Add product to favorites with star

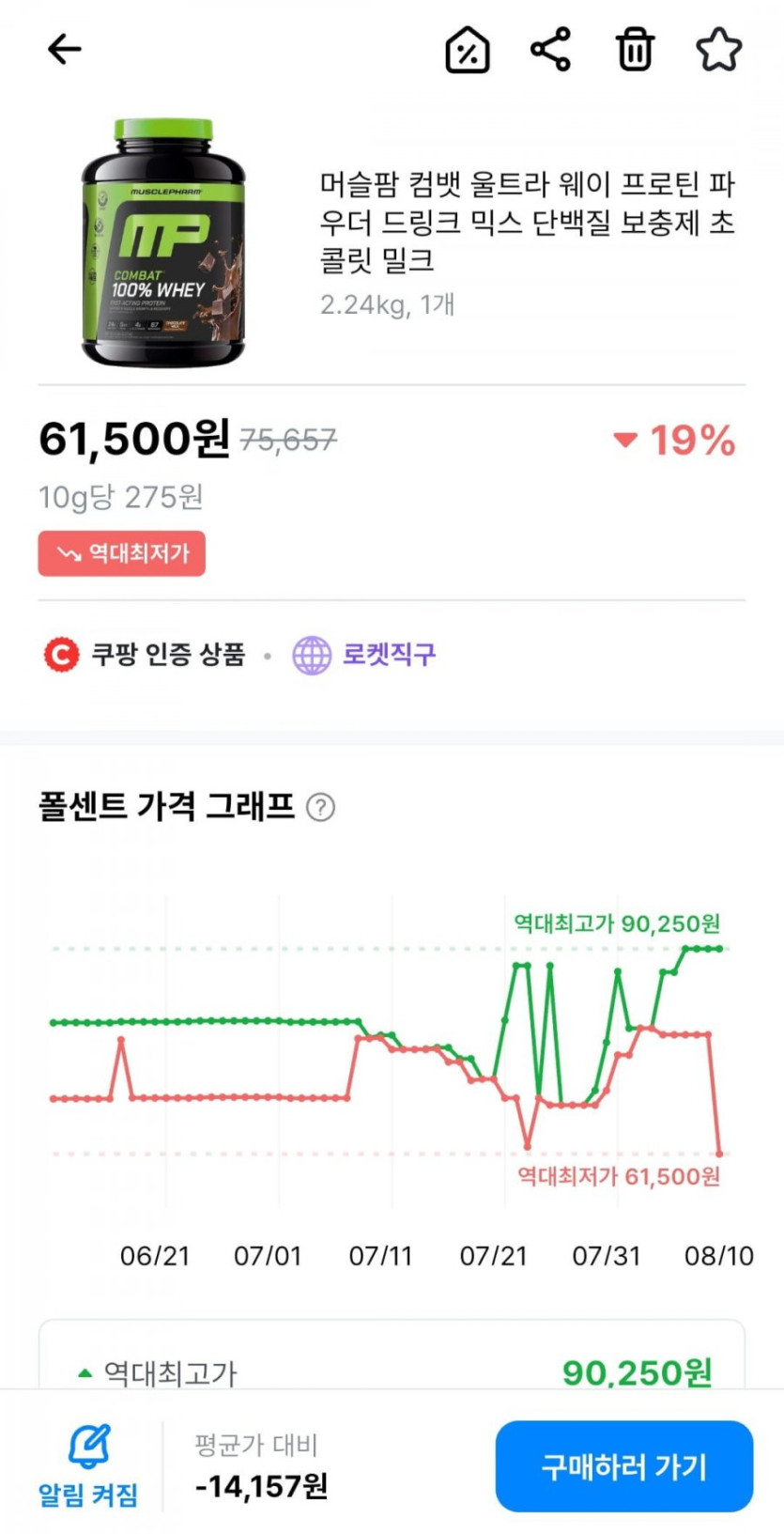(718, 50)
